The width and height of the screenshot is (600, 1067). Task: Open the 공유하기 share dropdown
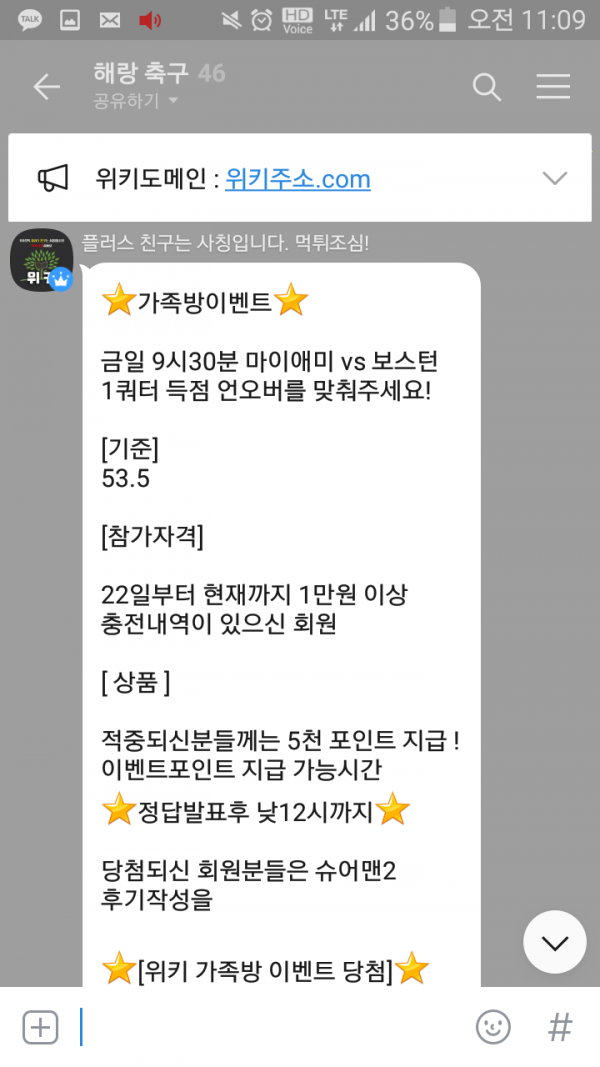(136, 101)
